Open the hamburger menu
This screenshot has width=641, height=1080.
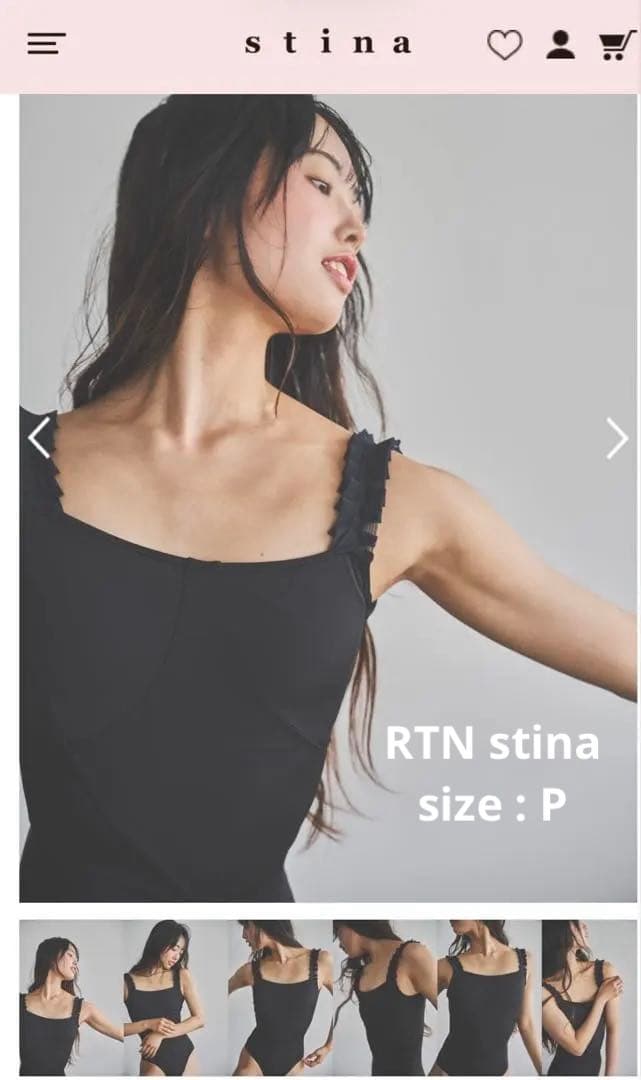46,44
